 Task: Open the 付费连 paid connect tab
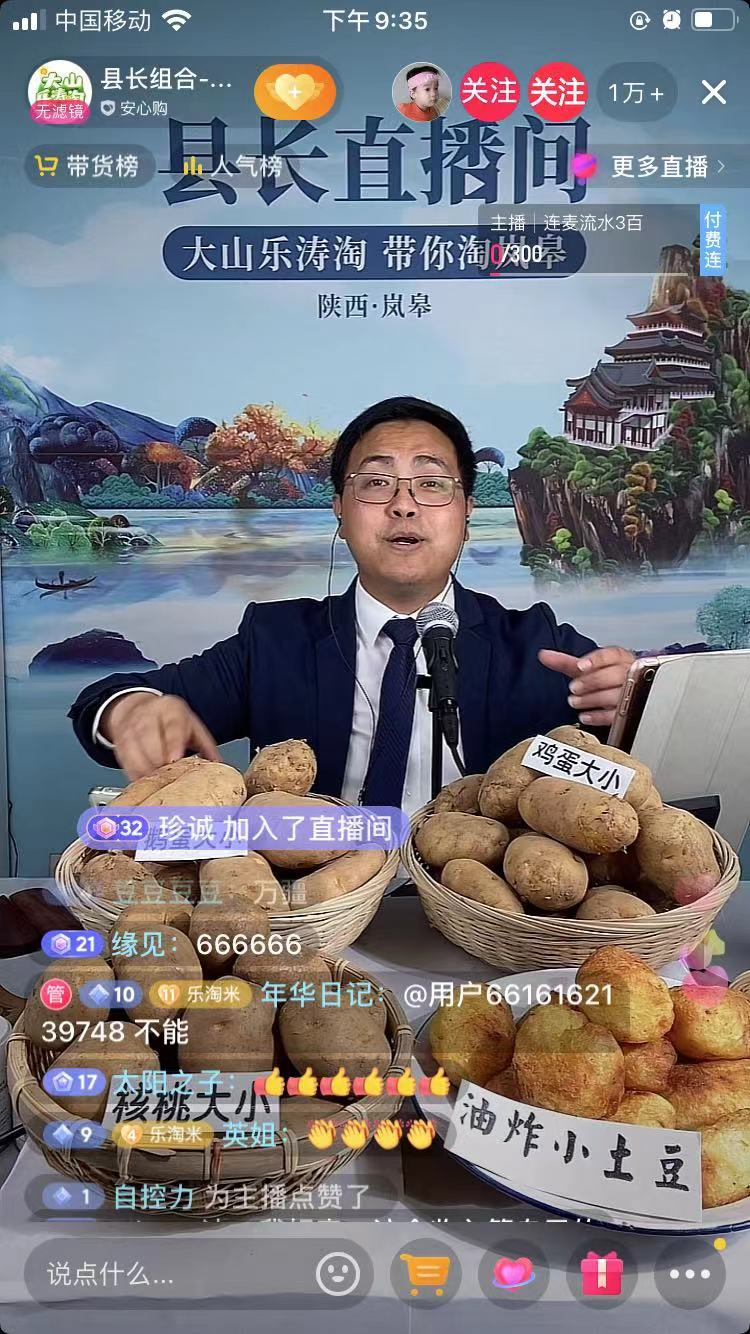713,240
